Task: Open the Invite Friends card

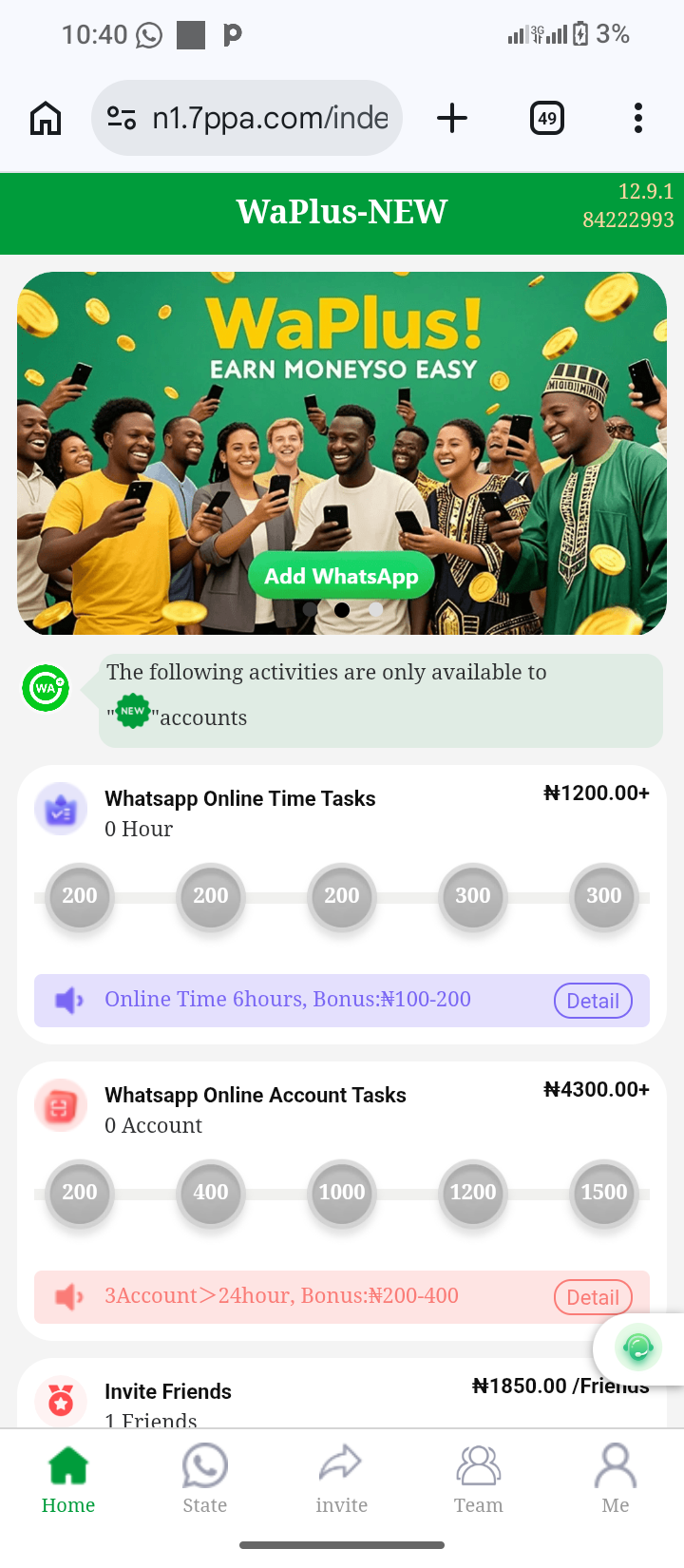Action: (168, 1392)
